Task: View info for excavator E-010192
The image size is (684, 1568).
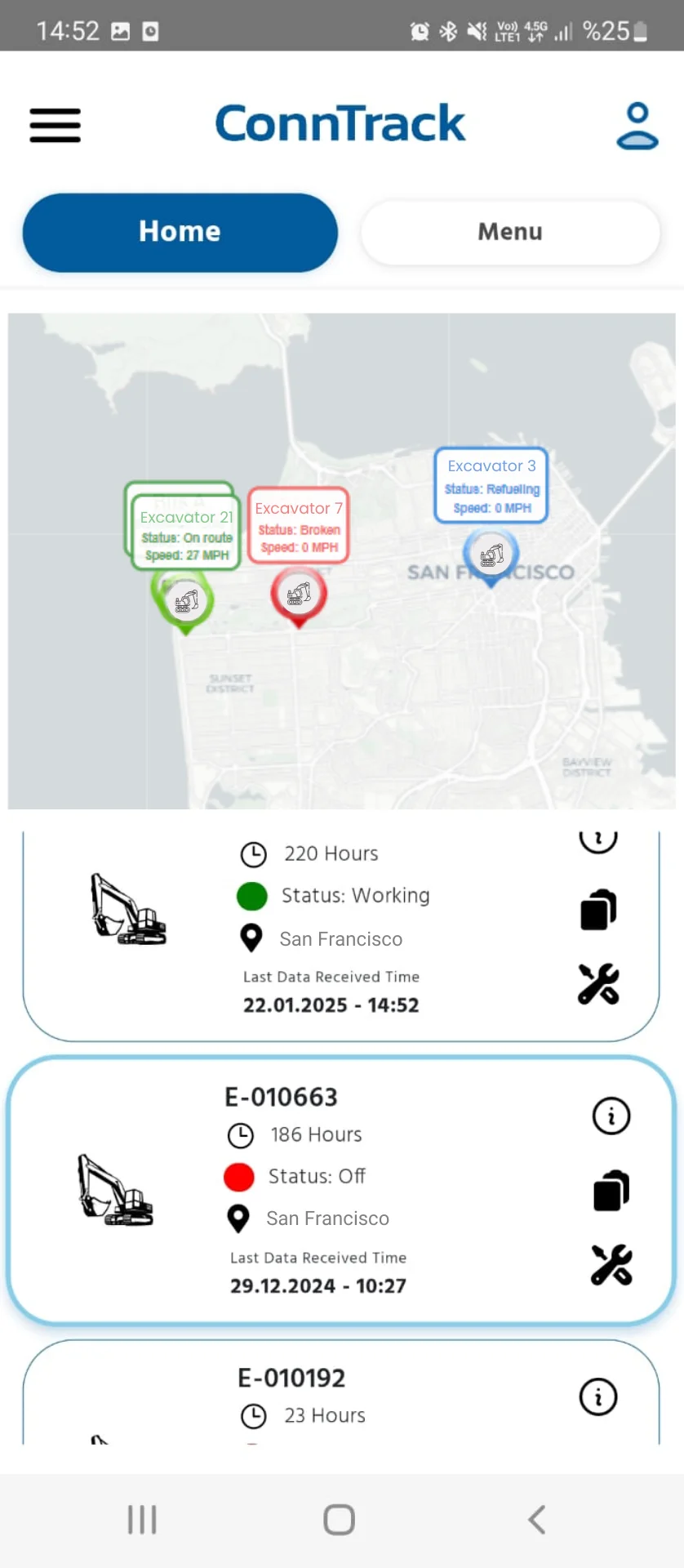Action: pos(598,1397)
